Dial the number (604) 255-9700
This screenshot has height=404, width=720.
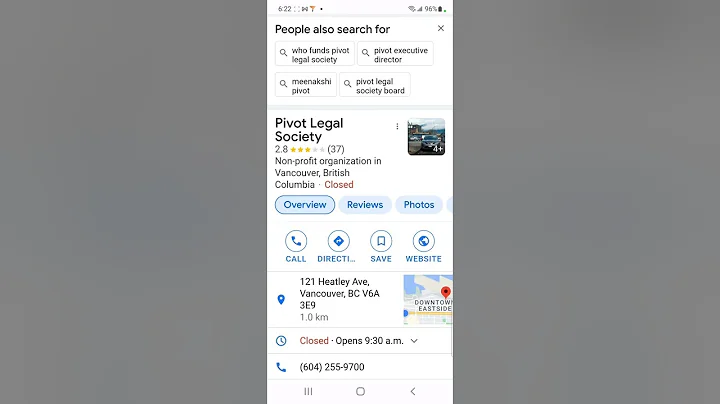pos(333,367)
